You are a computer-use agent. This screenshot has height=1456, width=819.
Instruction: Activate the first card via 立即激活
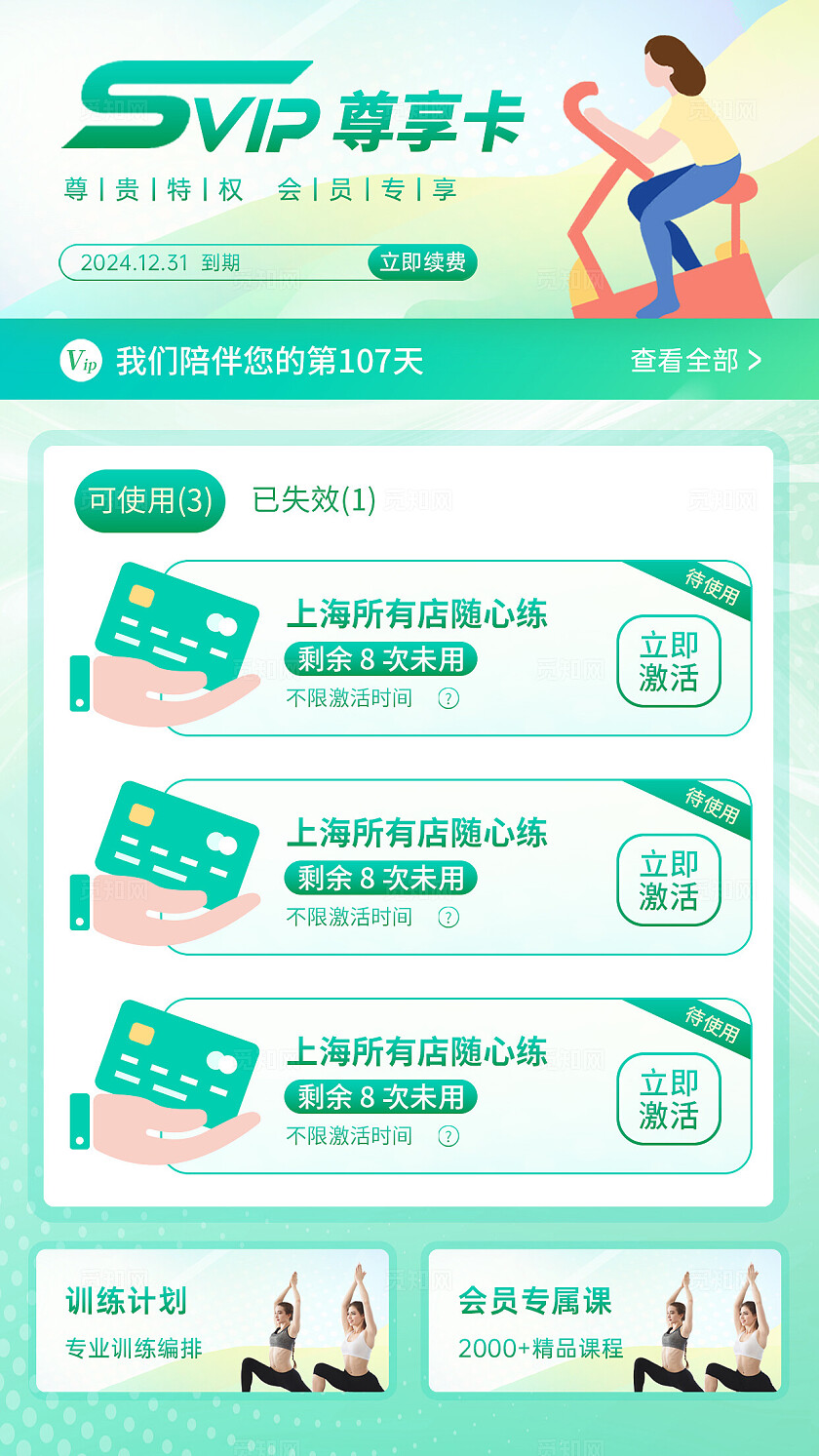669,663
